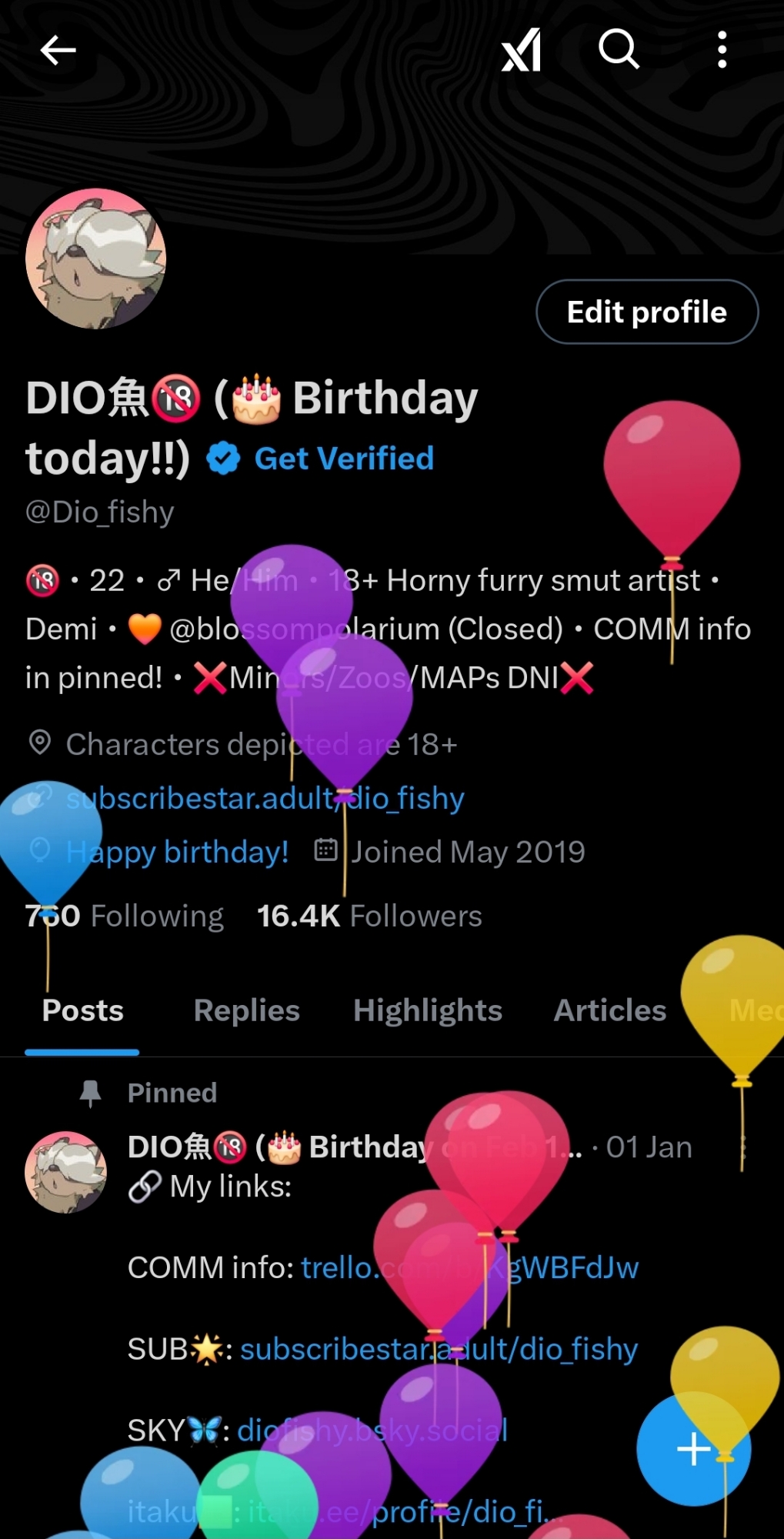Switch to the Replies tab
Image resolution: width=784 pixels, height=1539 pixels.
246,1010
